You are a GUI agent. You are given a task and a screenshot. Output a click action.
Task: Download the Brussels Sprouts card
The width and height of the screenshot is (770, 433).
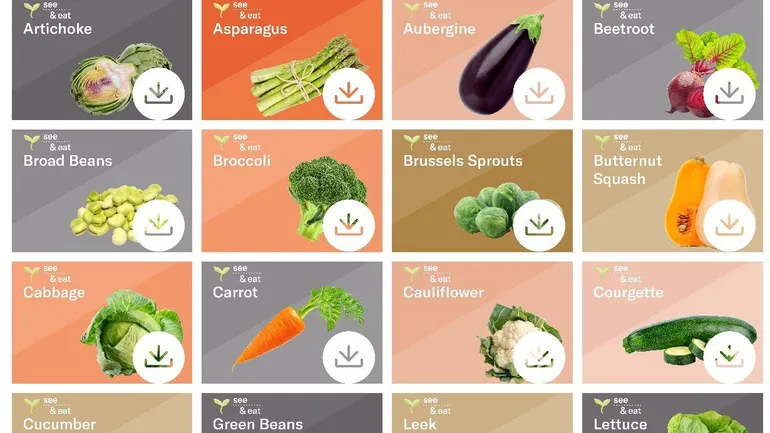coord(539,226)
